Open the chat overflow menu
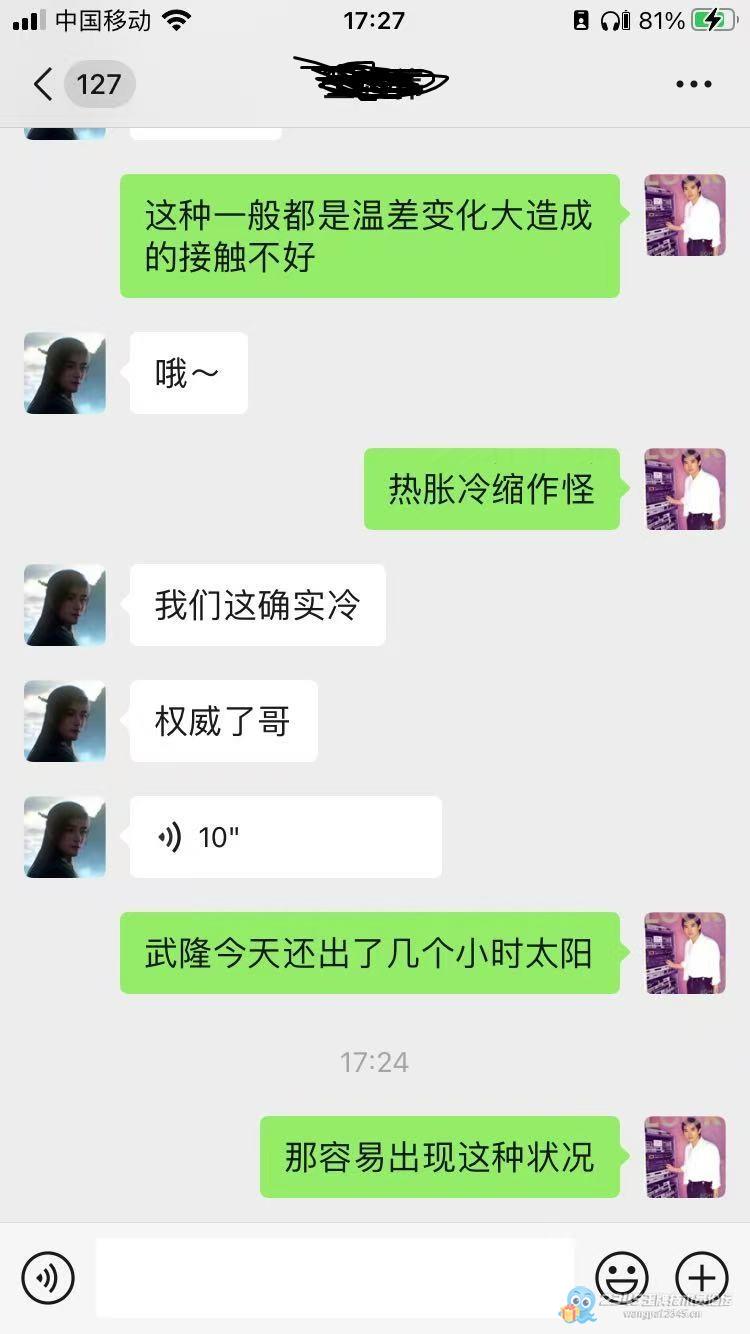 [693, 84]
